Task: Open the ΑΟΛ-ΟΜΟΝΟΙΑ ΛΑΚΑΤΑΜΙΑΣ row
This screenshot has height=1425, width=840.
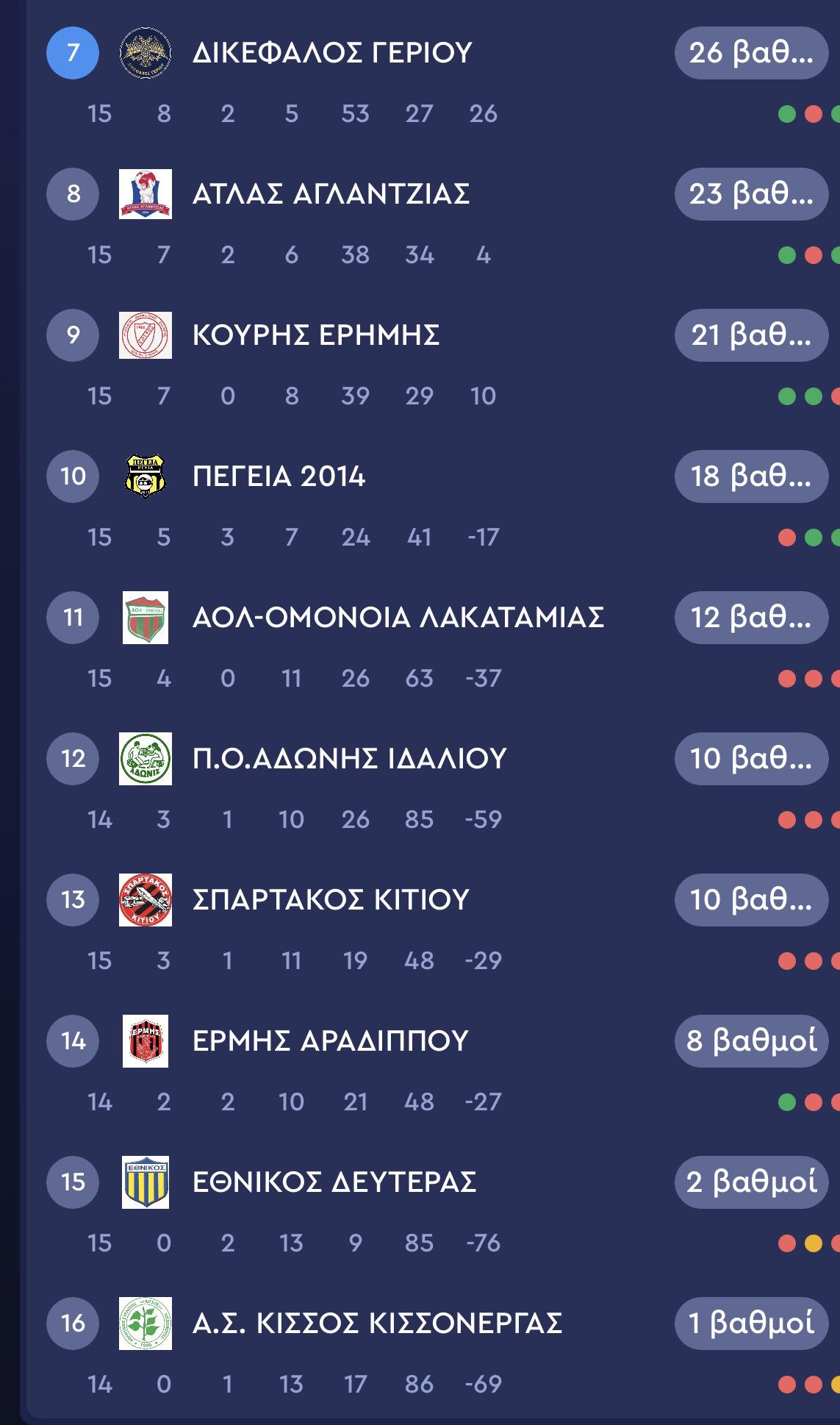Action: click(398, 618)
